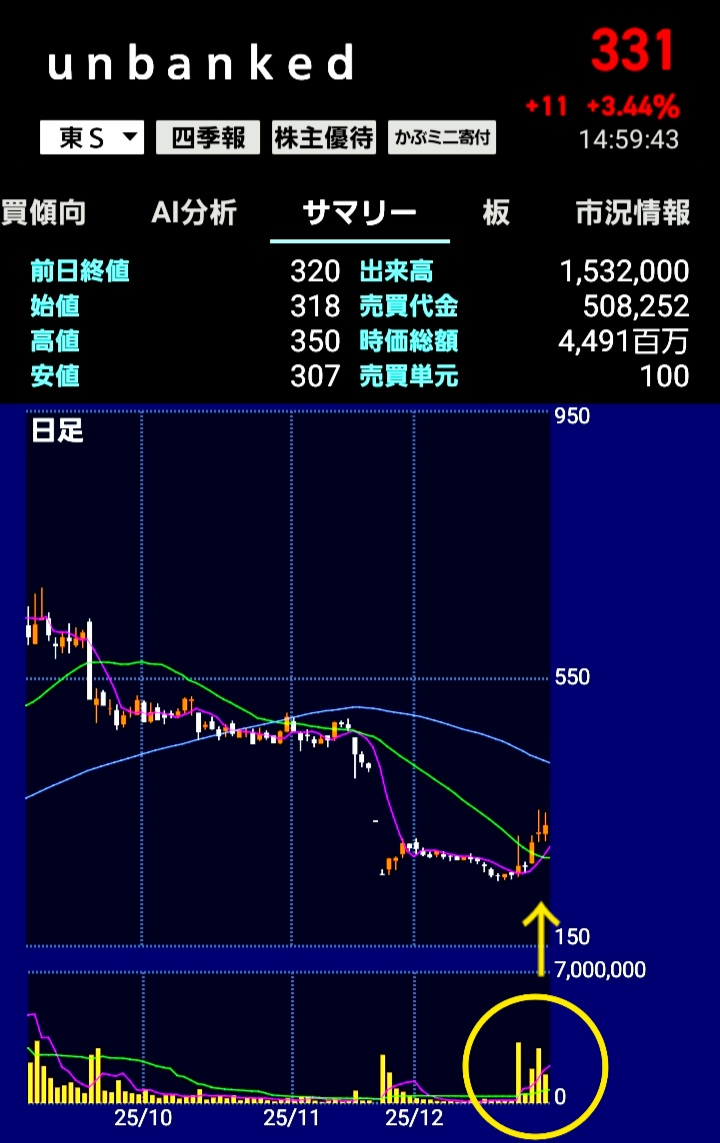Select the サマリー tab
Screen dimensions: 720x1143
tap(359, 213)
